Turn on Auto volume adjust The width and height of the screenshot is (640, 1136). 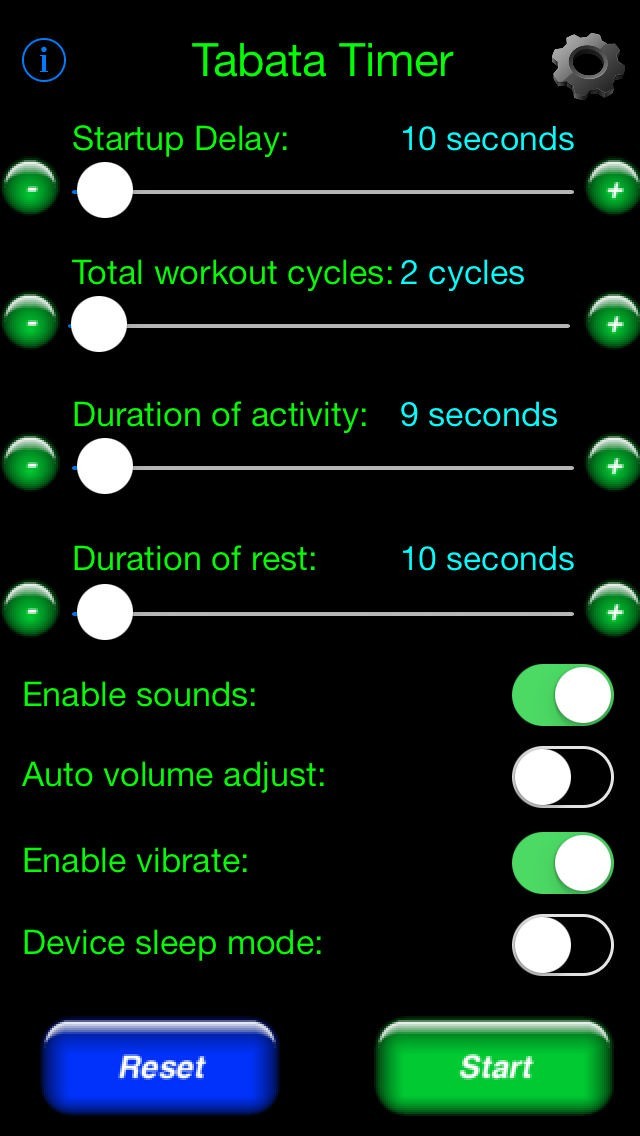click(562, 776)
